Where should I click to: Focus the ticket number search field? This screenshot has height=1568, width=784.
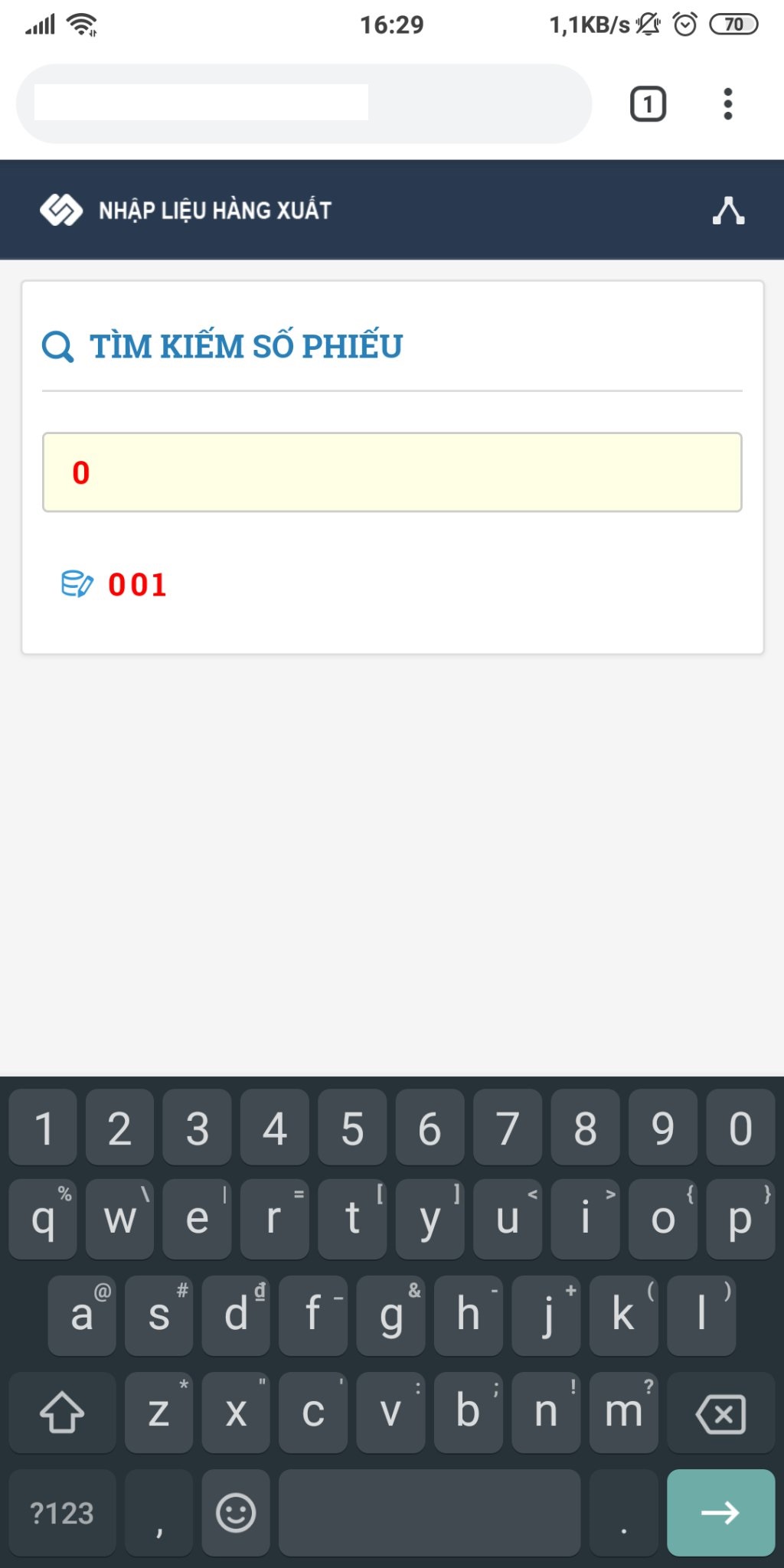pyautogui.click(x=392, y=472)
